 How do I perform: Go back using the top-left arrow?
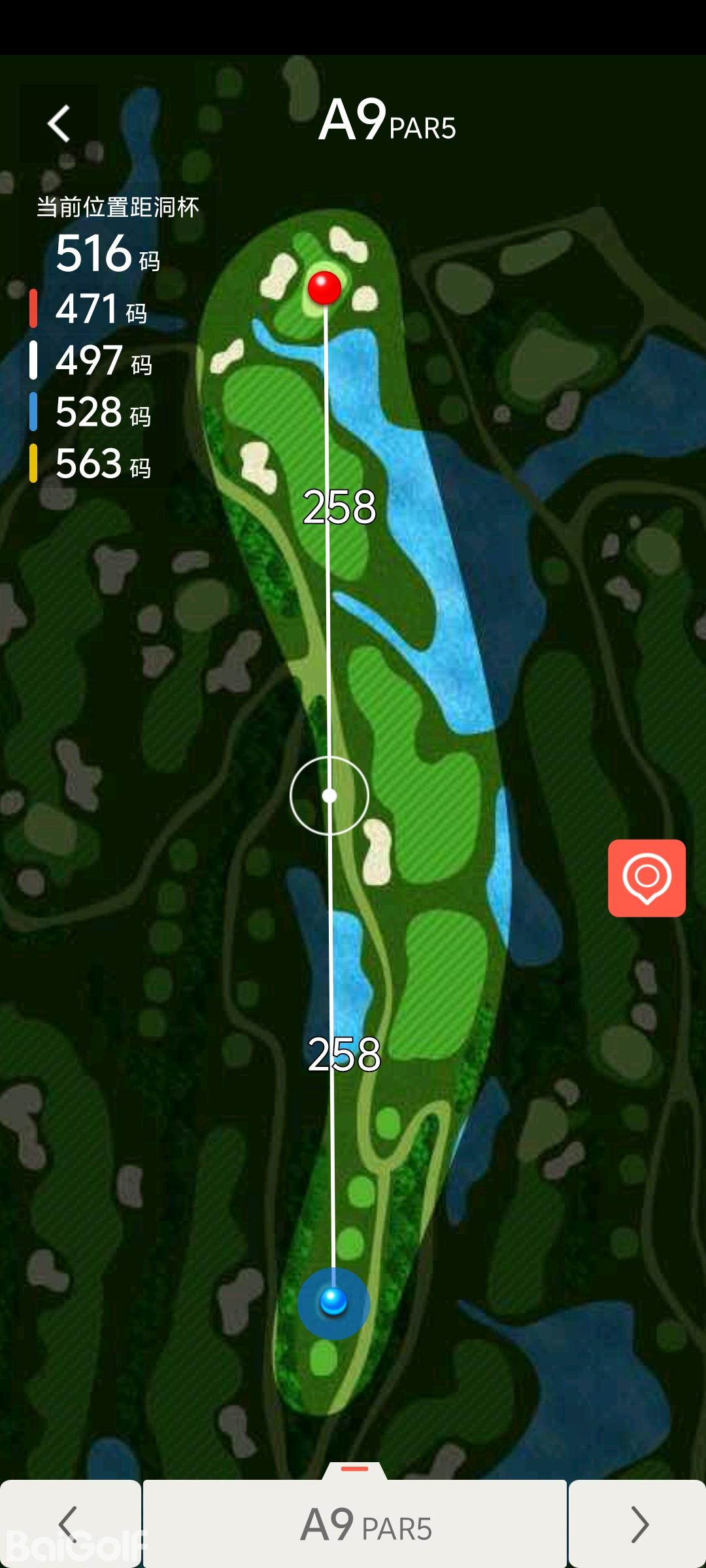pyautogui.click(x=59, y=123)
